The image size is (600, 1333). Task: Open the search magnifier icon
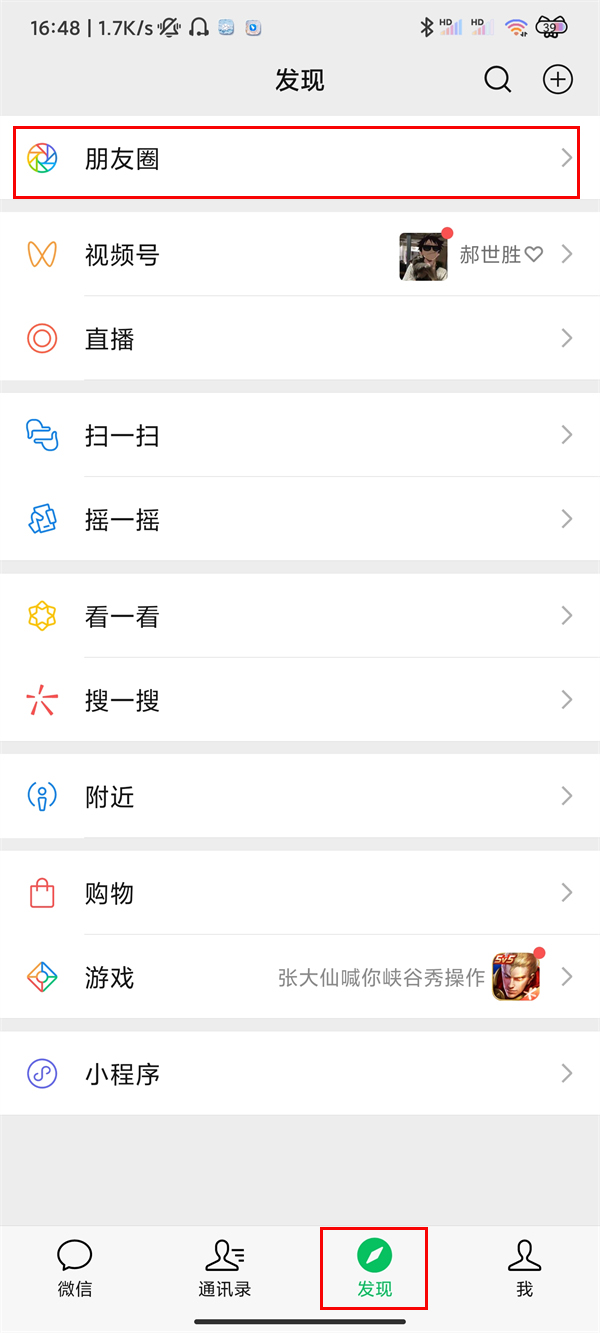[497, 80]
